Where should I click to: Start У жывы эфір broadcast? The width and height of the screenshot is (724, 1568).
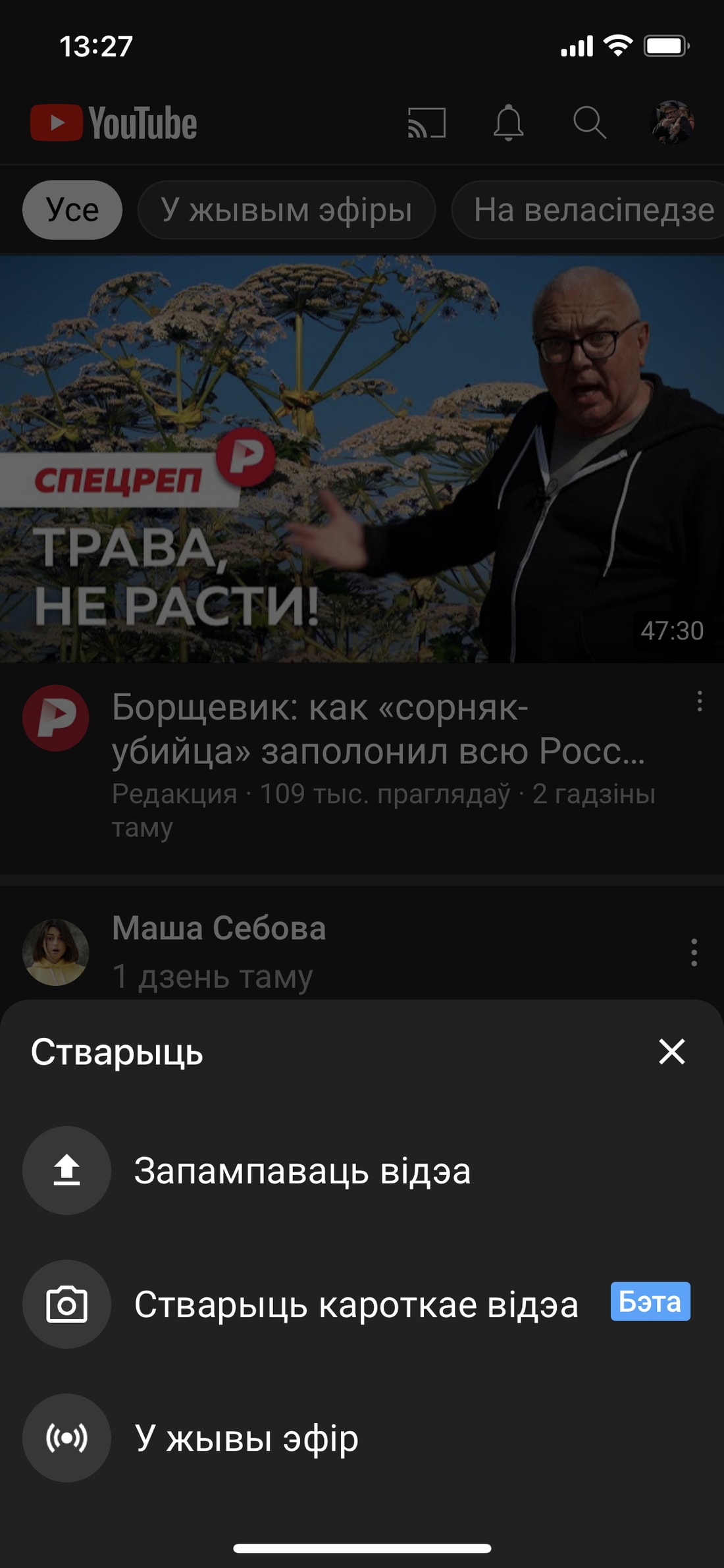coord(246,1438)
